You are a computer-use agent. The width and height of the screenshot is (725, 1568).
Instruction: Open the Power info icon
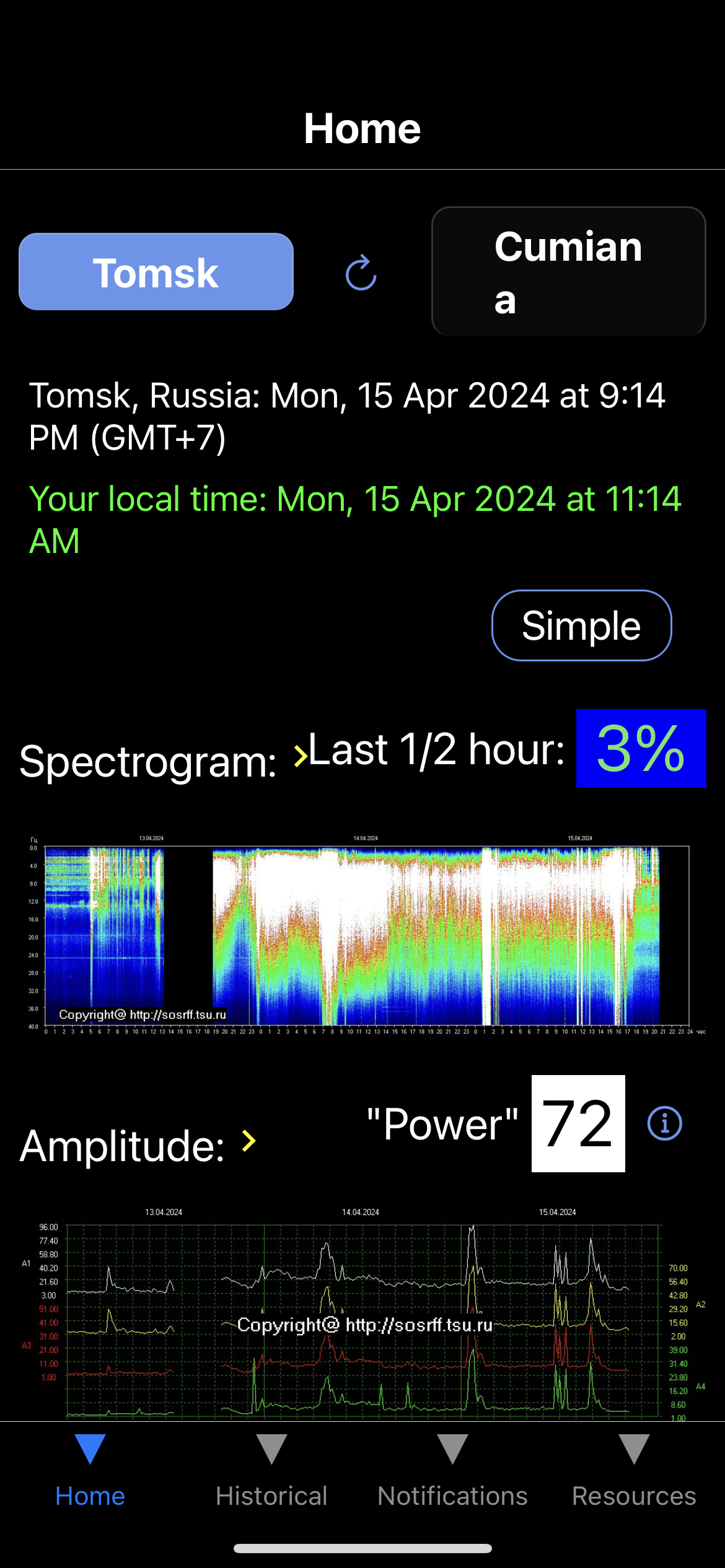[x=664, y=1123]
